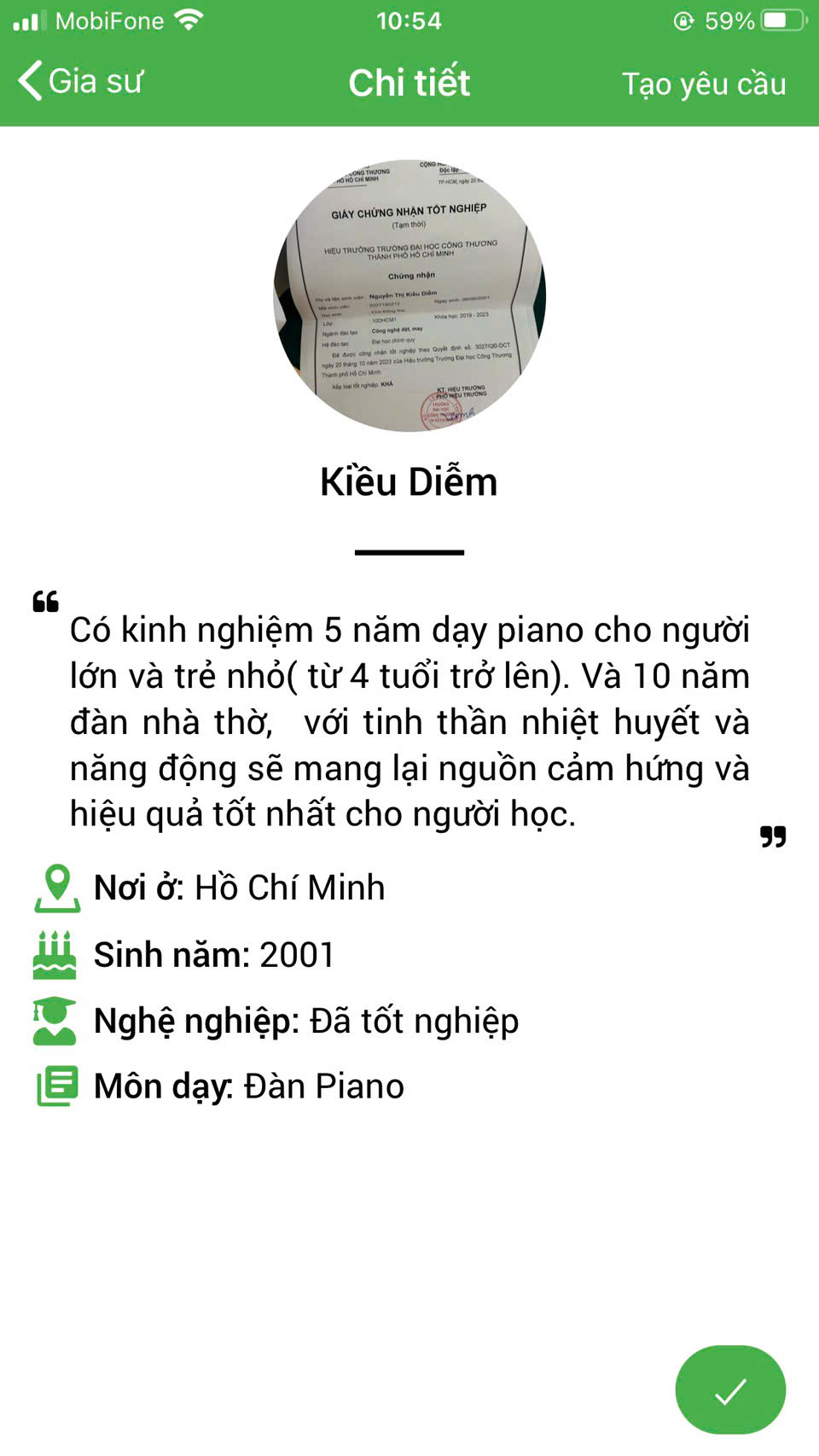819x1456 pixels.
Task: Open Kiều Diễm's profile photo
Action: click(409, 295)
